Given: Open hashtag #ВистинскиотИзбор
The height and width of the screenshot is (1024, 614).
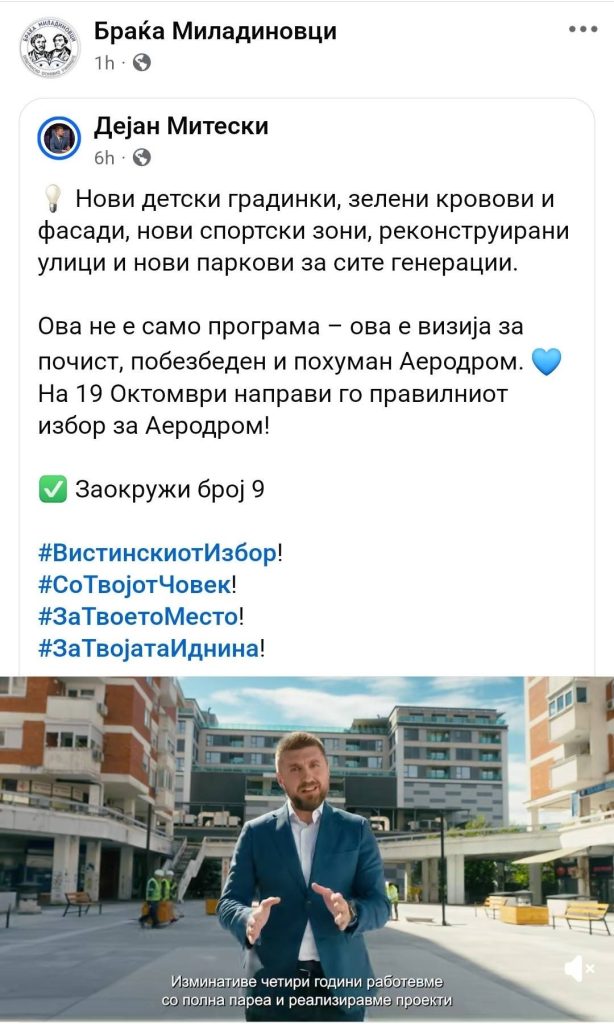Looking at the screenshot, I should click(158, 551).
